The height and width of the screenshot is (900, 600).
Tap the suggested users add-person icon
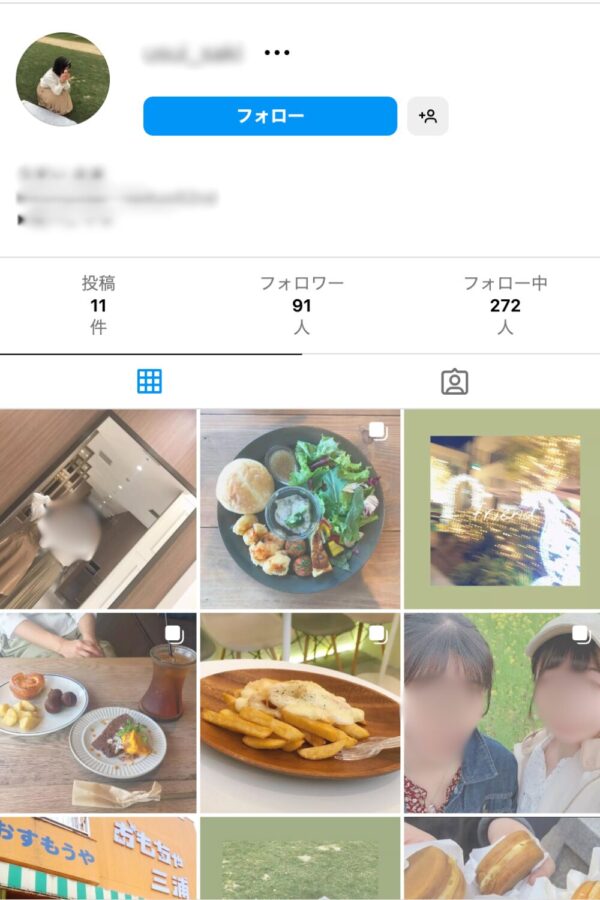click(x=428, y=116)
